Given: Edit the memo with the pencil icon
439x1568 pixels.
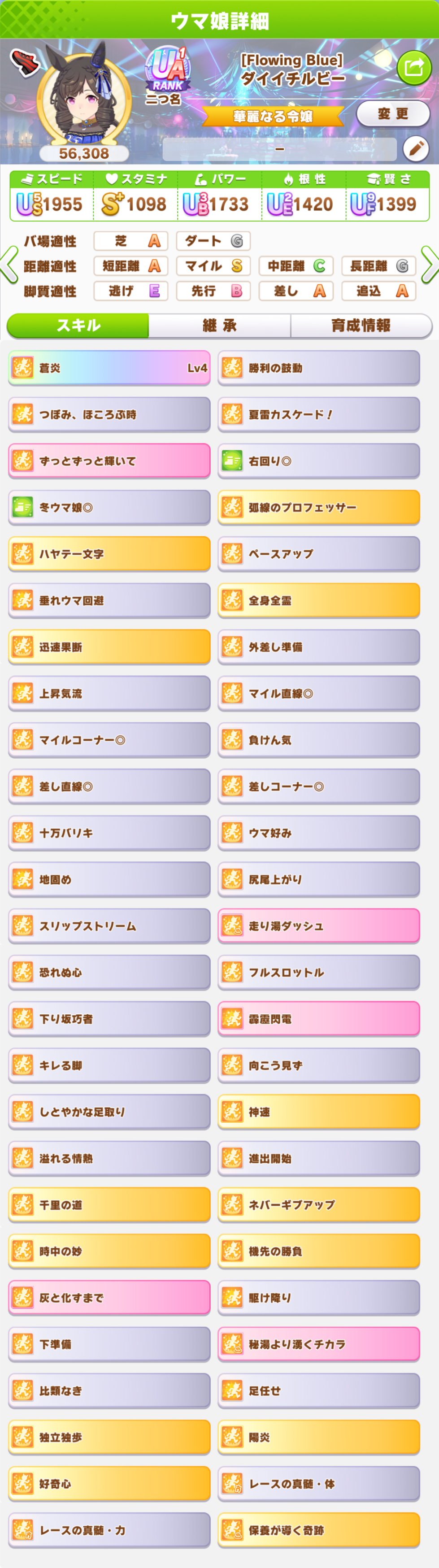Looking at the screenshot, I should (416, 148).
